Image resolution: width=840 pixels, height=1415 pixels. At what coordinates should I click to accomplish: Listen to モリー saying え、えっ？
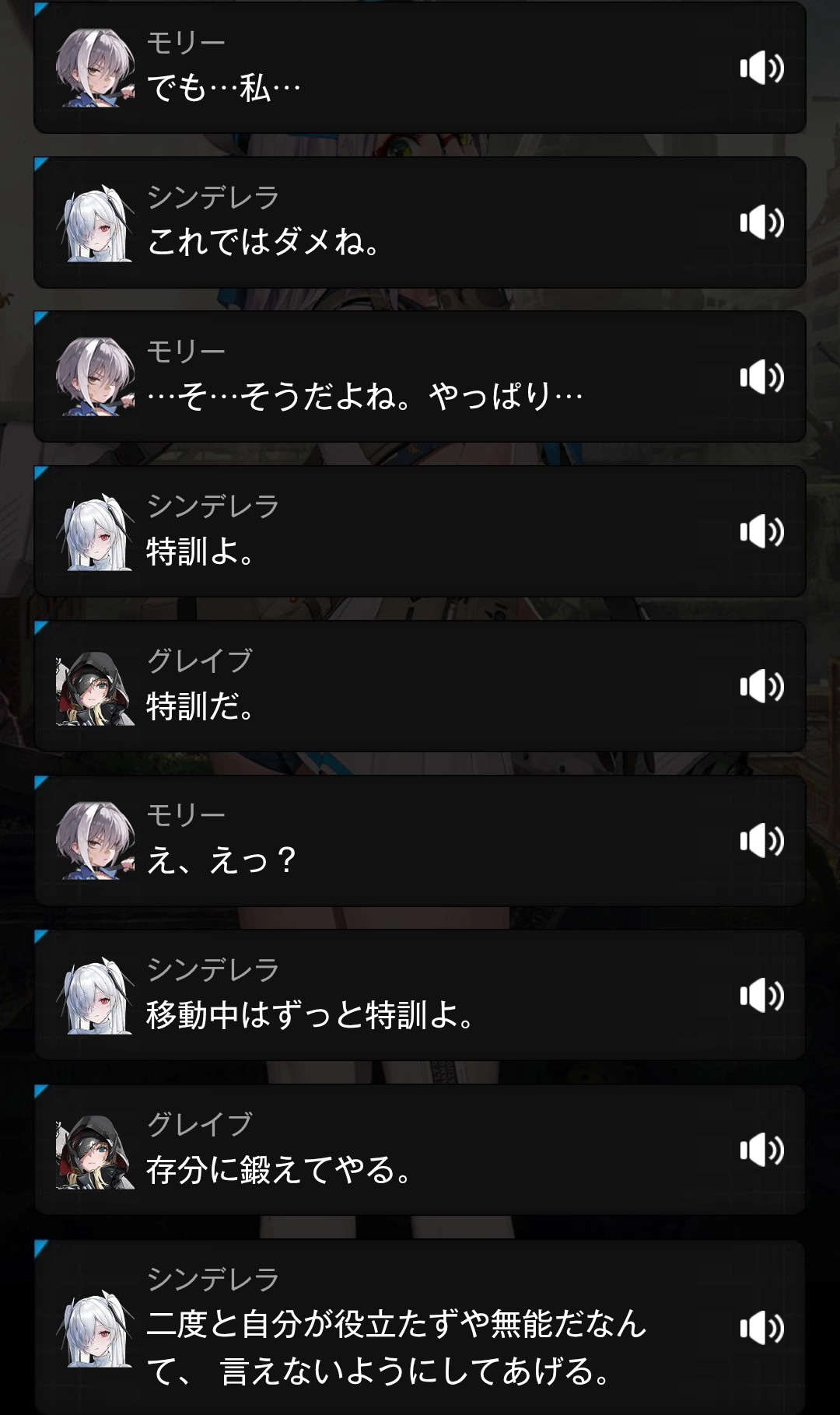tap(761, 841)
